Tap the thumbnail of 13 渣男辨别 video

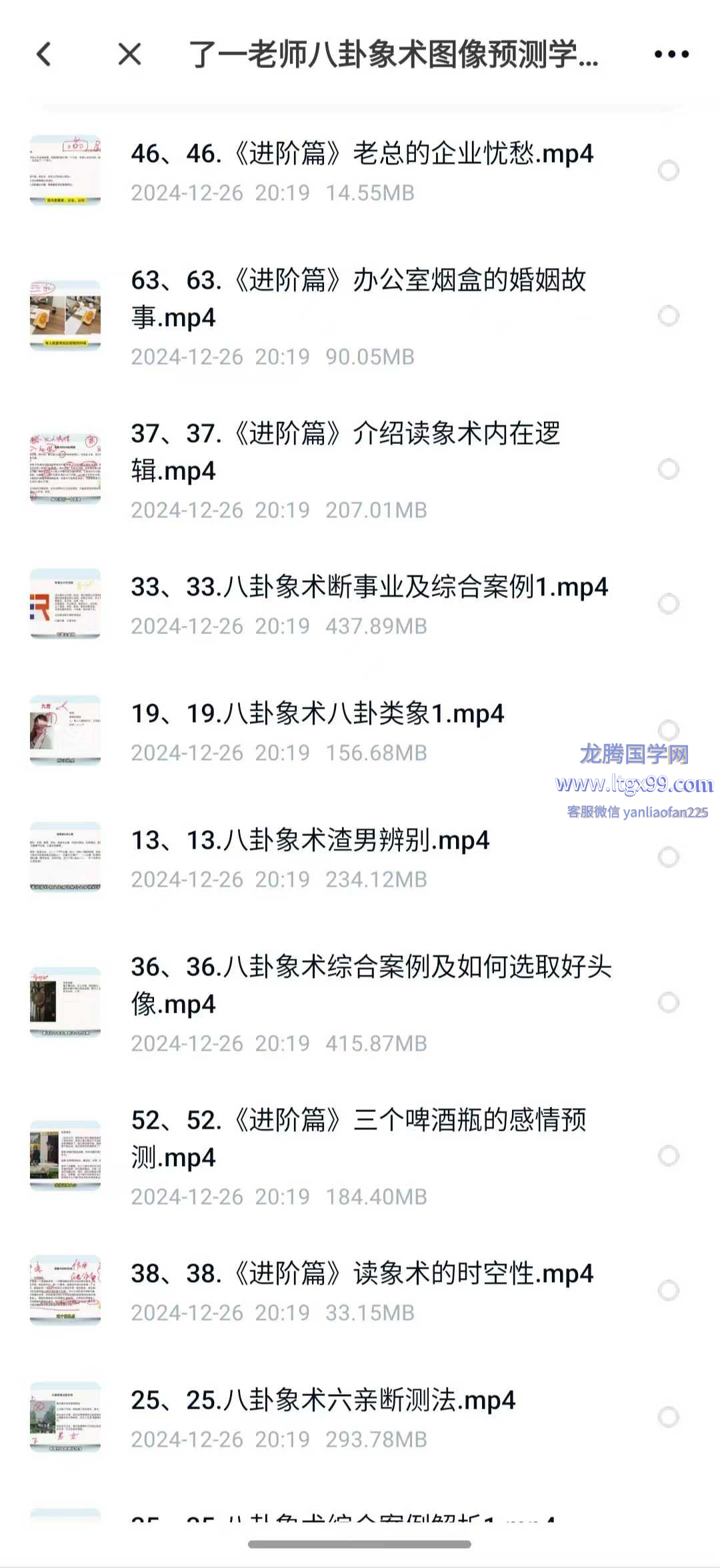[65, 857]
